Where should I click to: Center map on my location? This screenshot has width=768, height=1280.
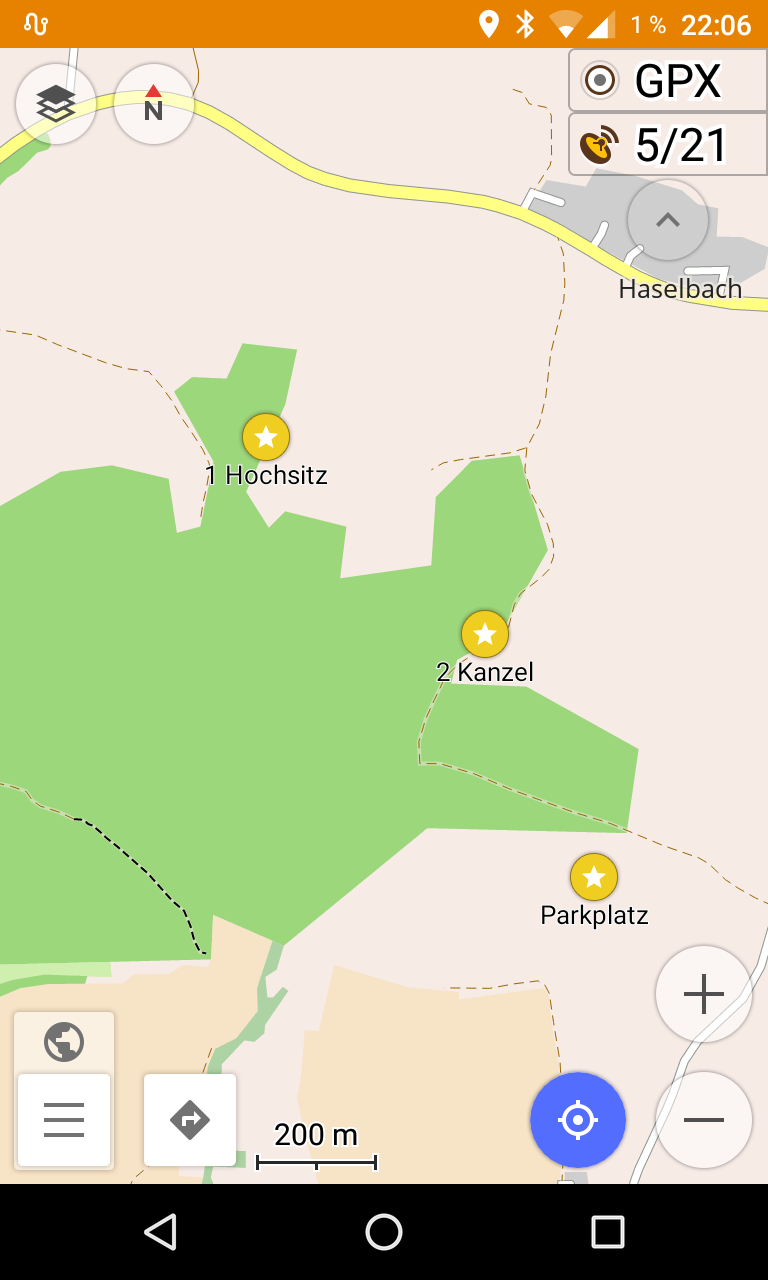point(578,1120)
